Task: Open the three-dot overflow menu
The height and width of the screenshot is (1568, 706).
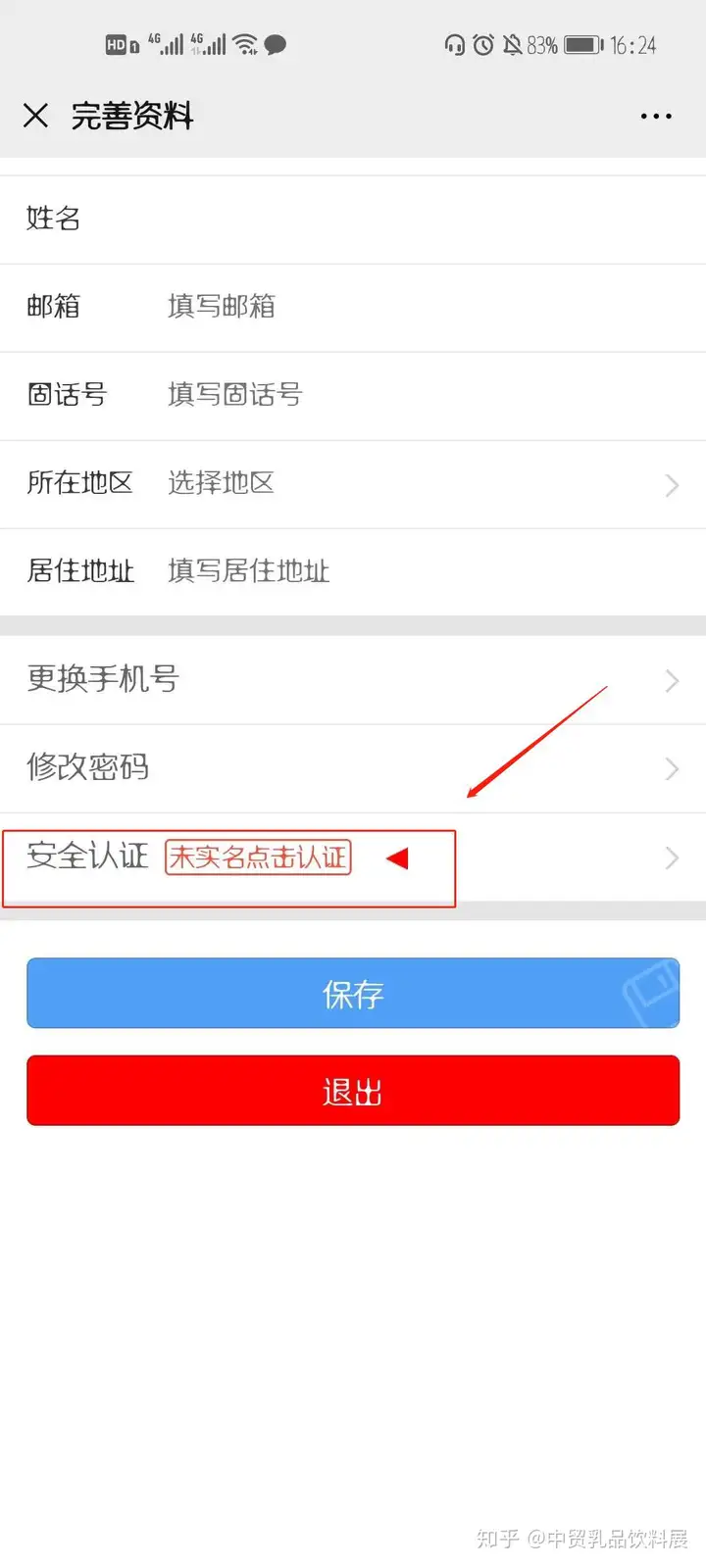Action: (655, 116)
